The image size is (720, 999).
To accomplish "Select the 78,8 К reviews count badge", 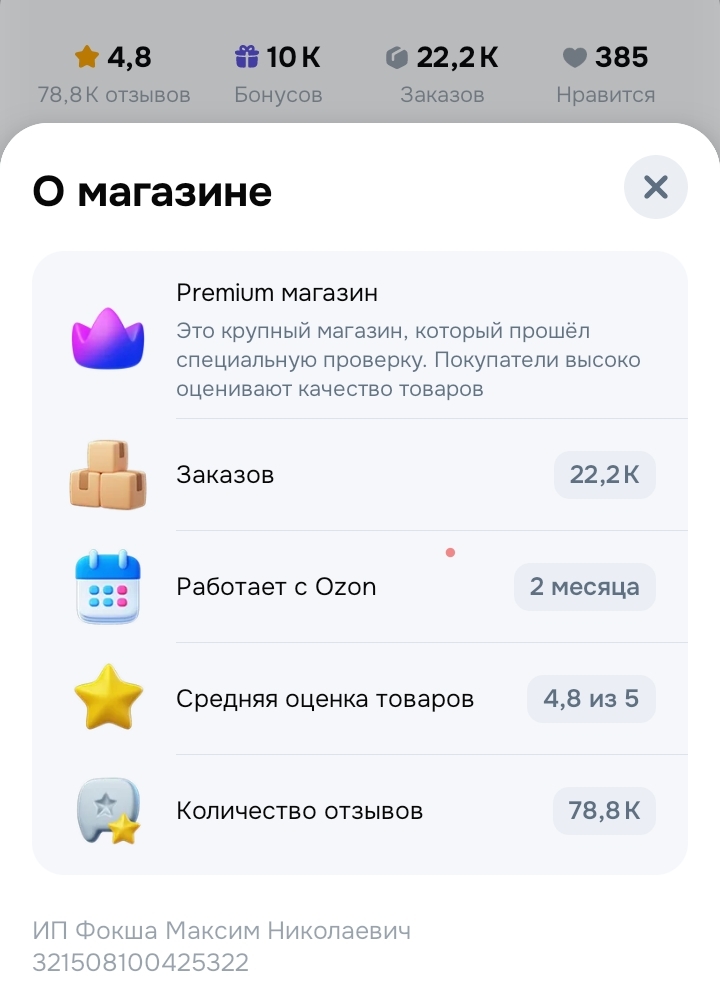I will click(x=604, y=810).
